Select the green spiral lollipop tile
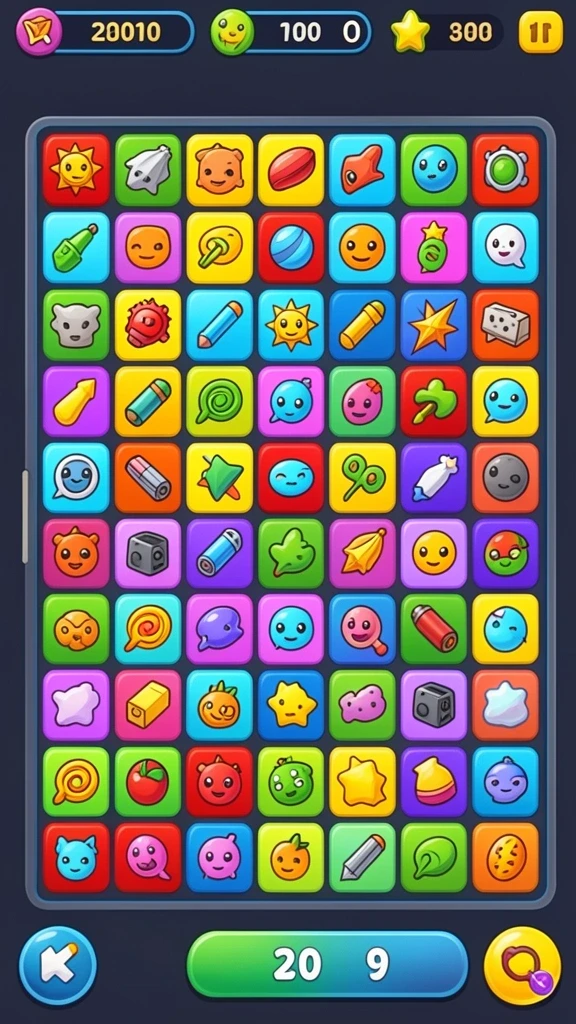This screenshot has width=576, height=1024. click(219, 401)
